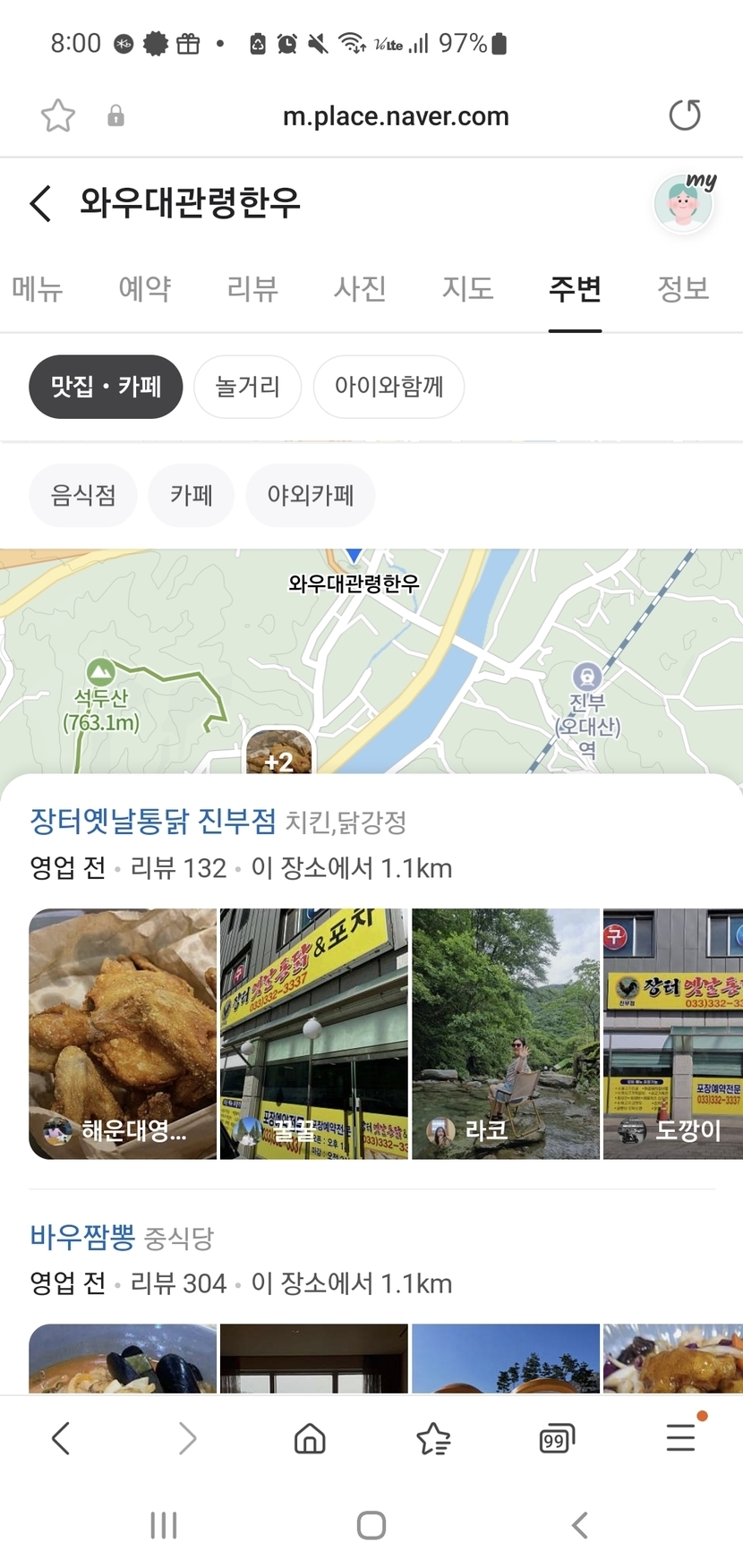Image resolution: width=743 pixels, height=1568 pixels.
Task: Open the 정보 tab
Action: point(683,288)
